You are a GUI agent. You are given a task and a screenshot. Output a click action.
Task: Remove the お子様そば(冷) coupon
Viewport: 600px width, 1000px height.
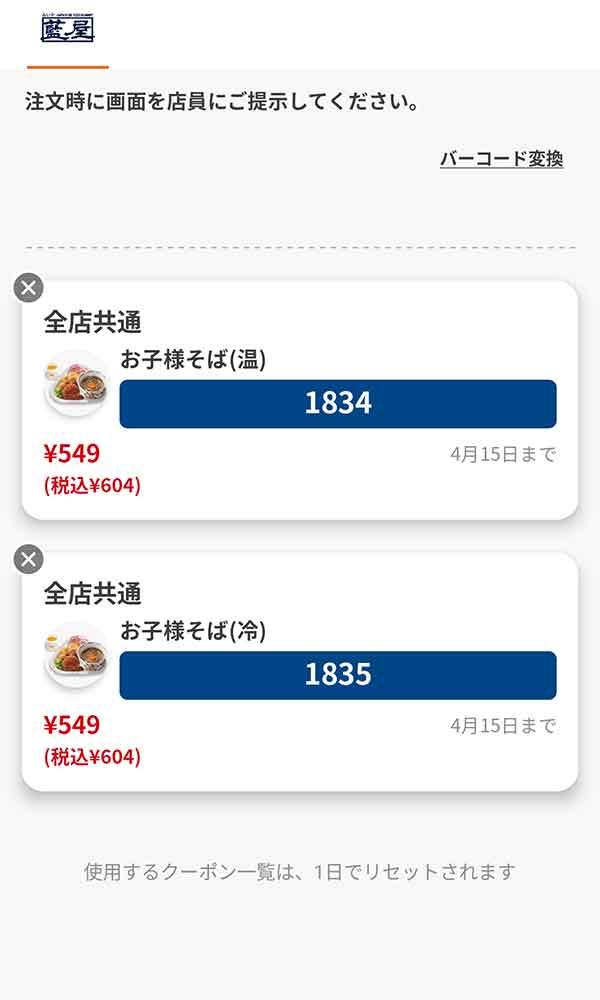click(x=29, y=559)
